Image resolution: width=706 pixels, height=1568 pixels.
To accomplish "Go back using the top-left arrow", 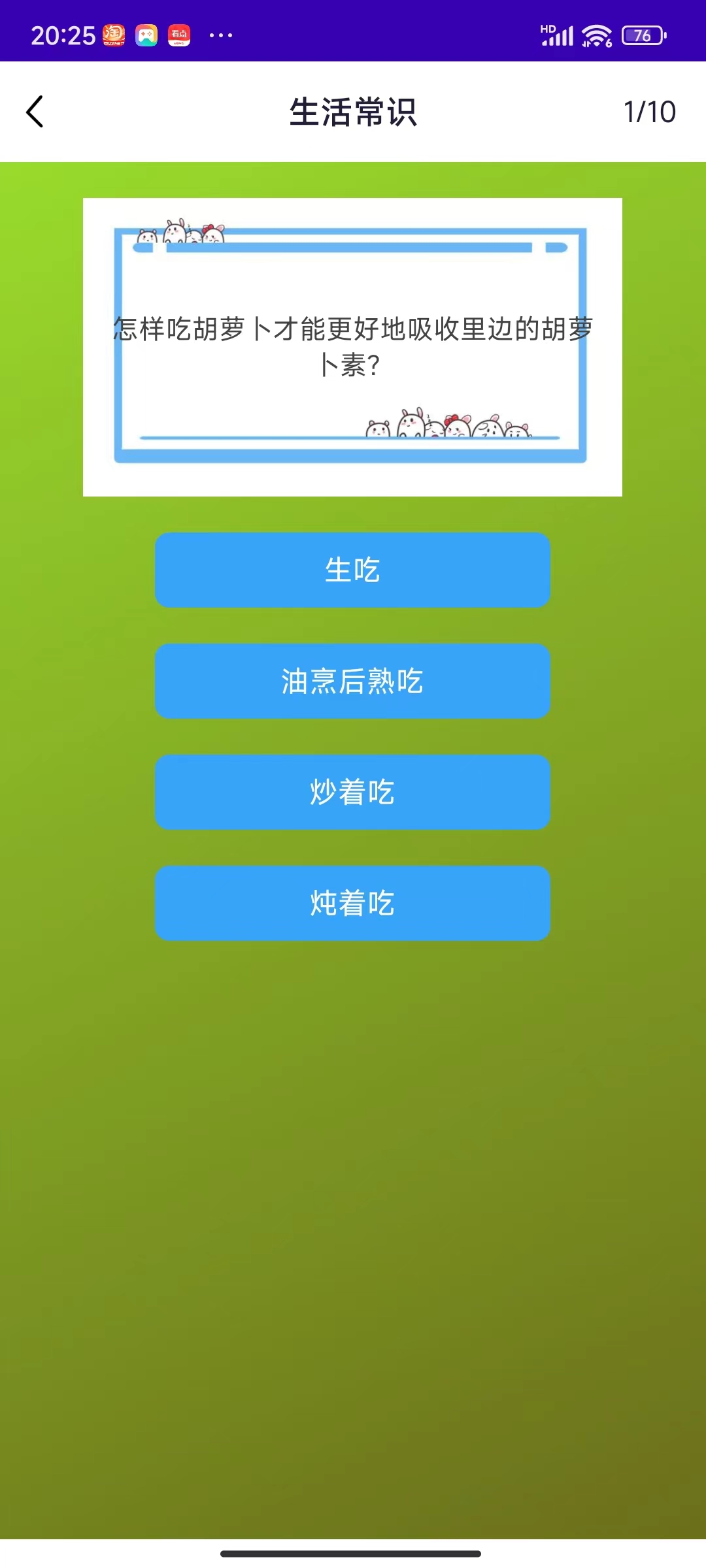I will [35, 112].
